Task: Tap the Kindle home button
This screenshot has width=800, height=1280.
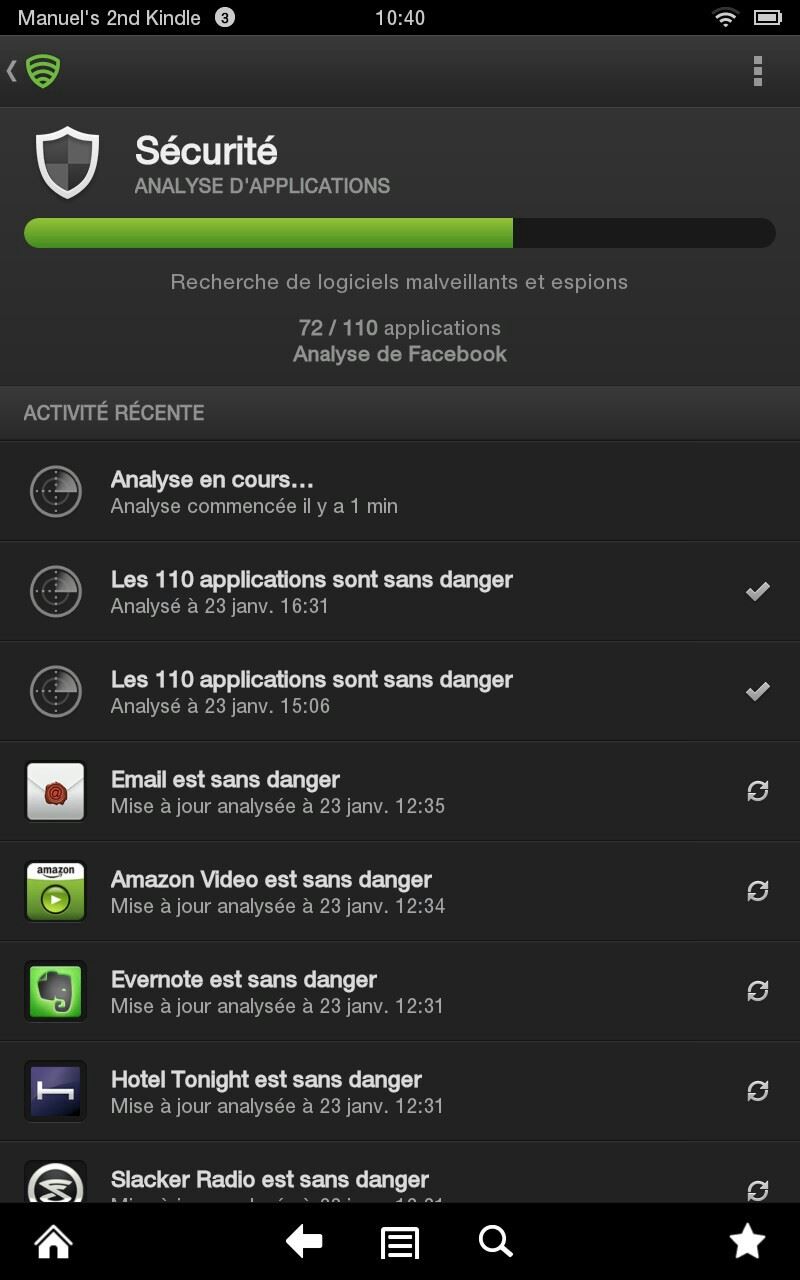Action: point(54,1242)
